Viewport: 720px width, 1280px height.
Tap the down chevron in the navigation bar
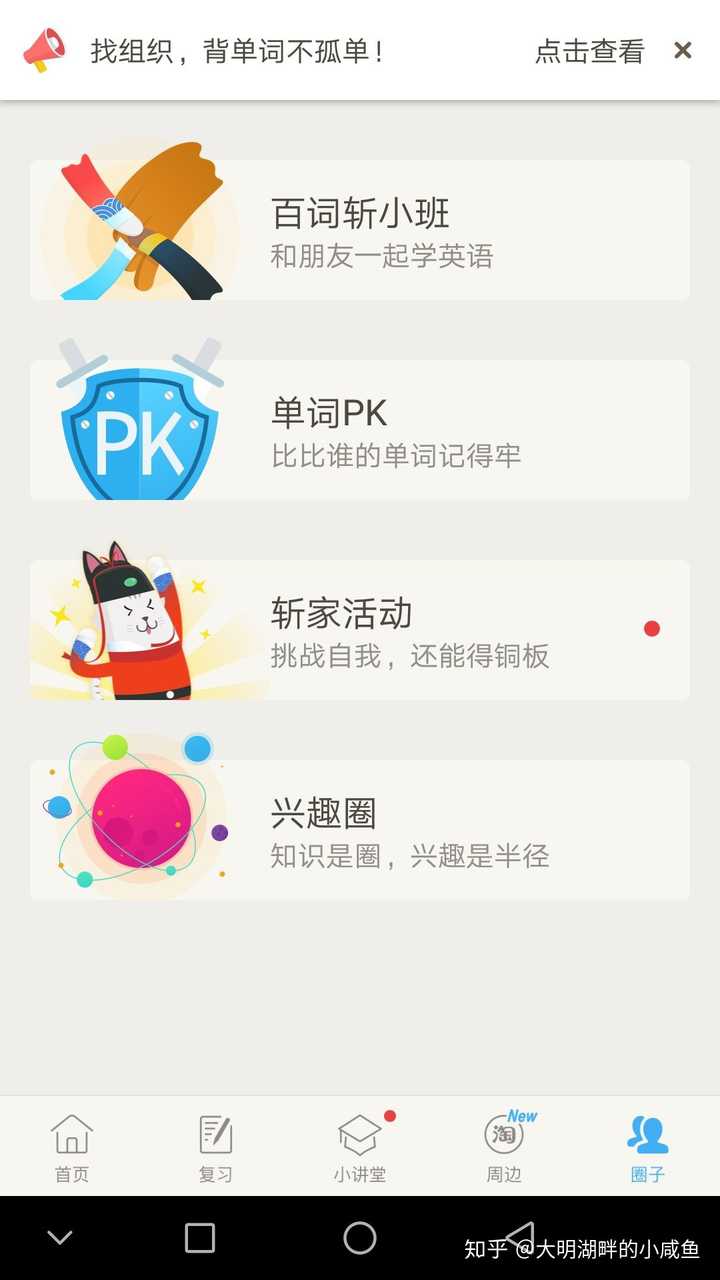tap(59, 1237)
